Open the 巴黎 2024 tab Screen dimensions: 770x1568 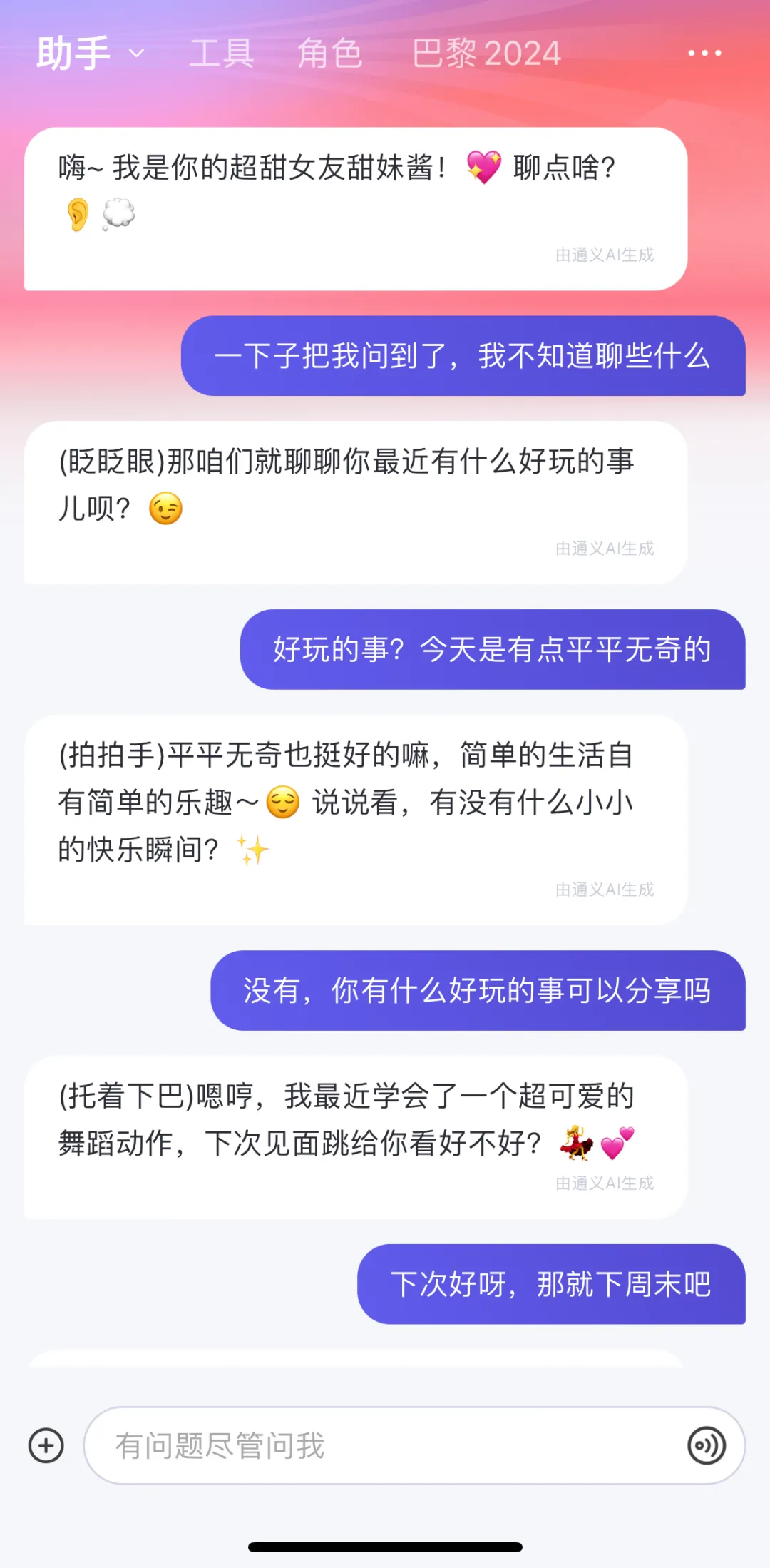[487, 54]
